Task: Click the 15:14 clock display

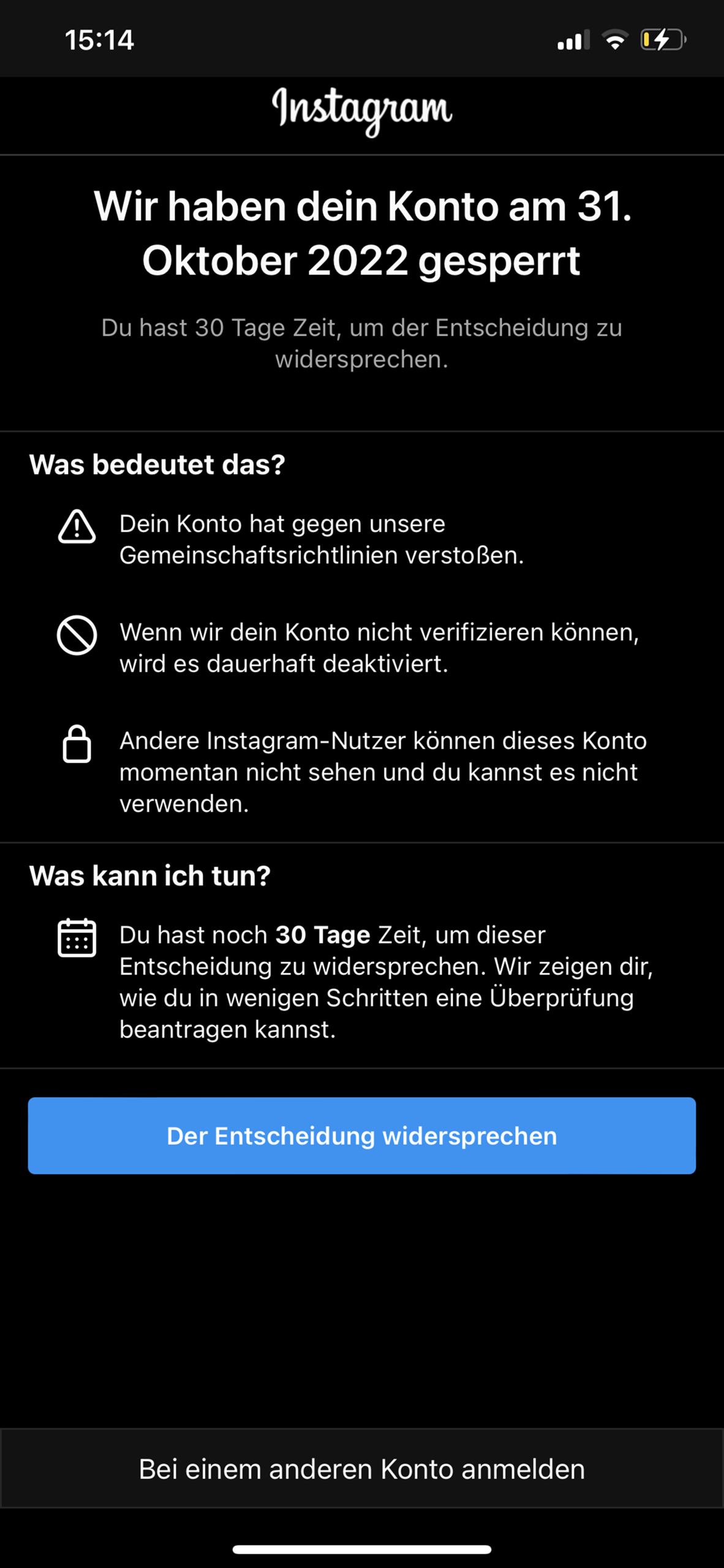Action: (99, 40)
